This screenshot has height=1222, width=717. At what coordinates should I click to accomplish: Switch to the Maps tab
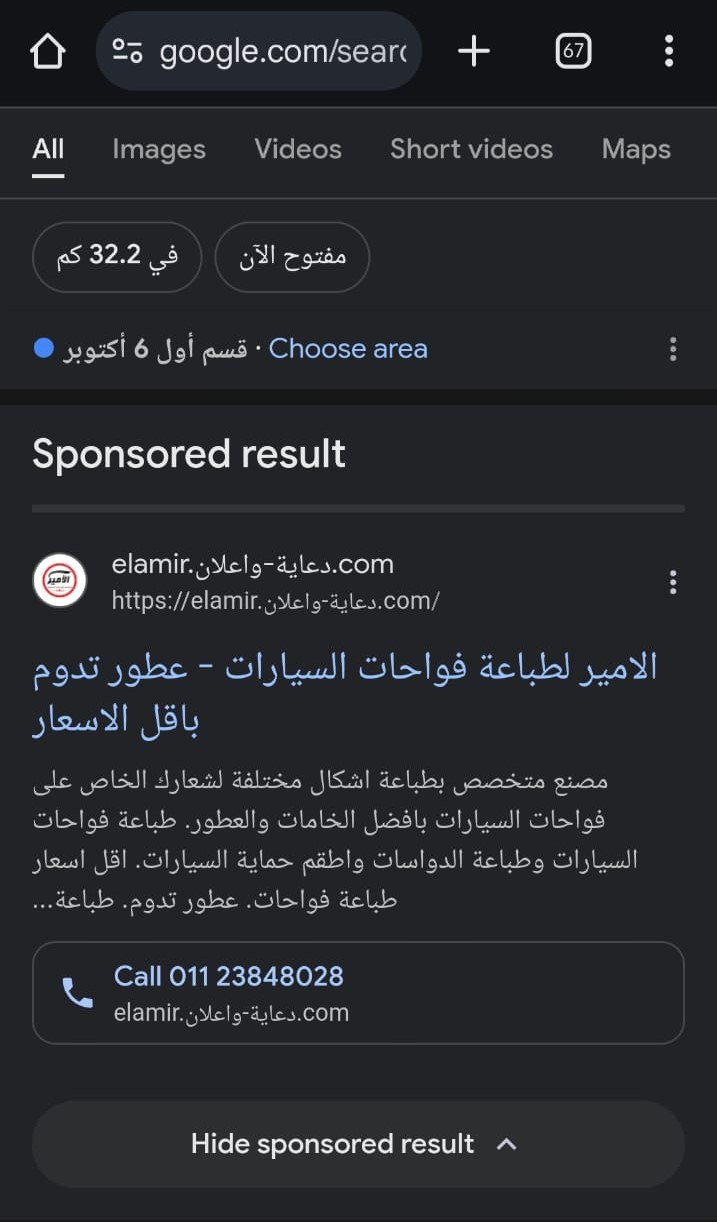636,150
